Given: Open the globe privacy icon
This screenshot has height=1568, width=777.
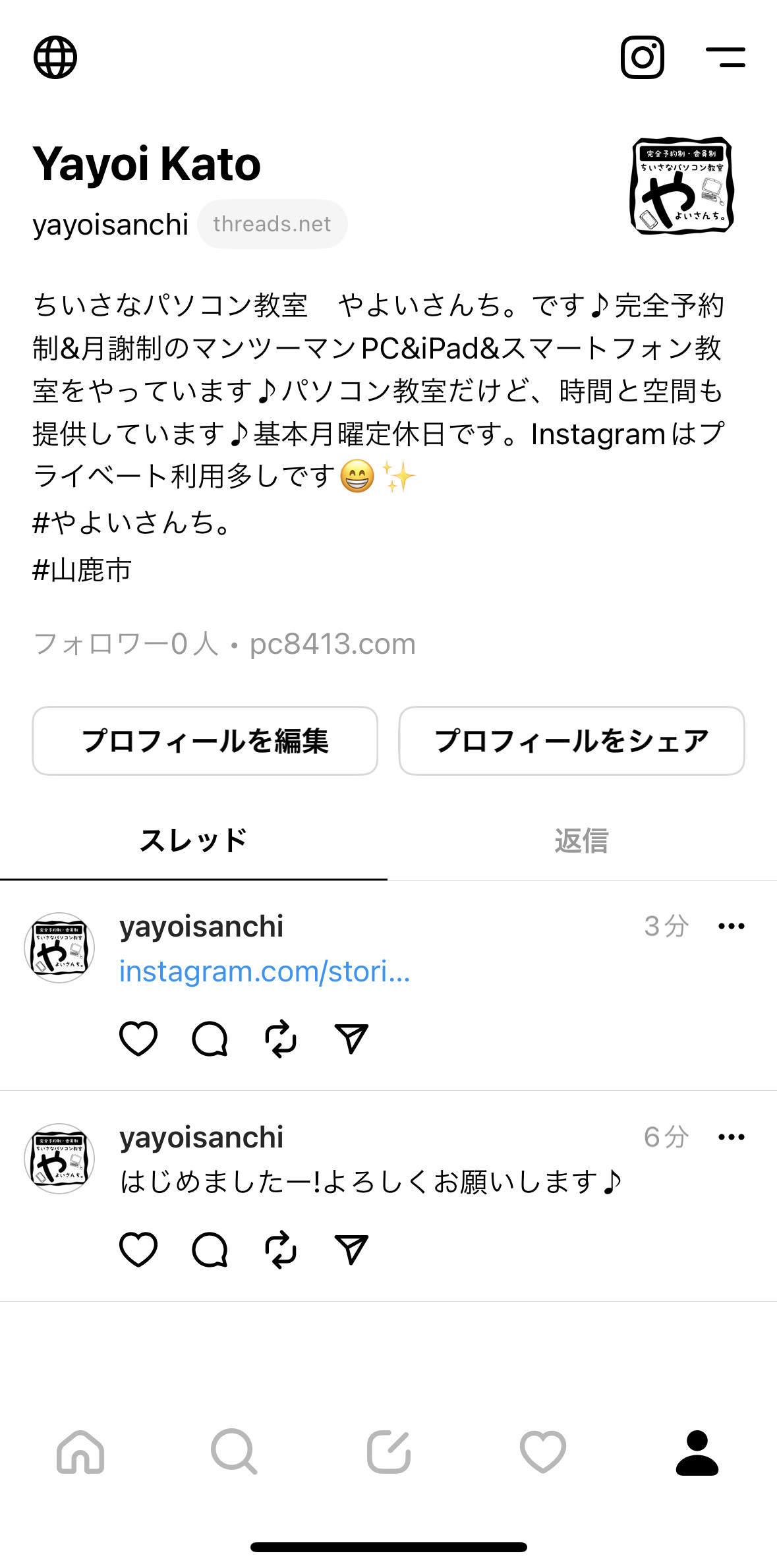Looking at the screenshot, I should (55, 57).
